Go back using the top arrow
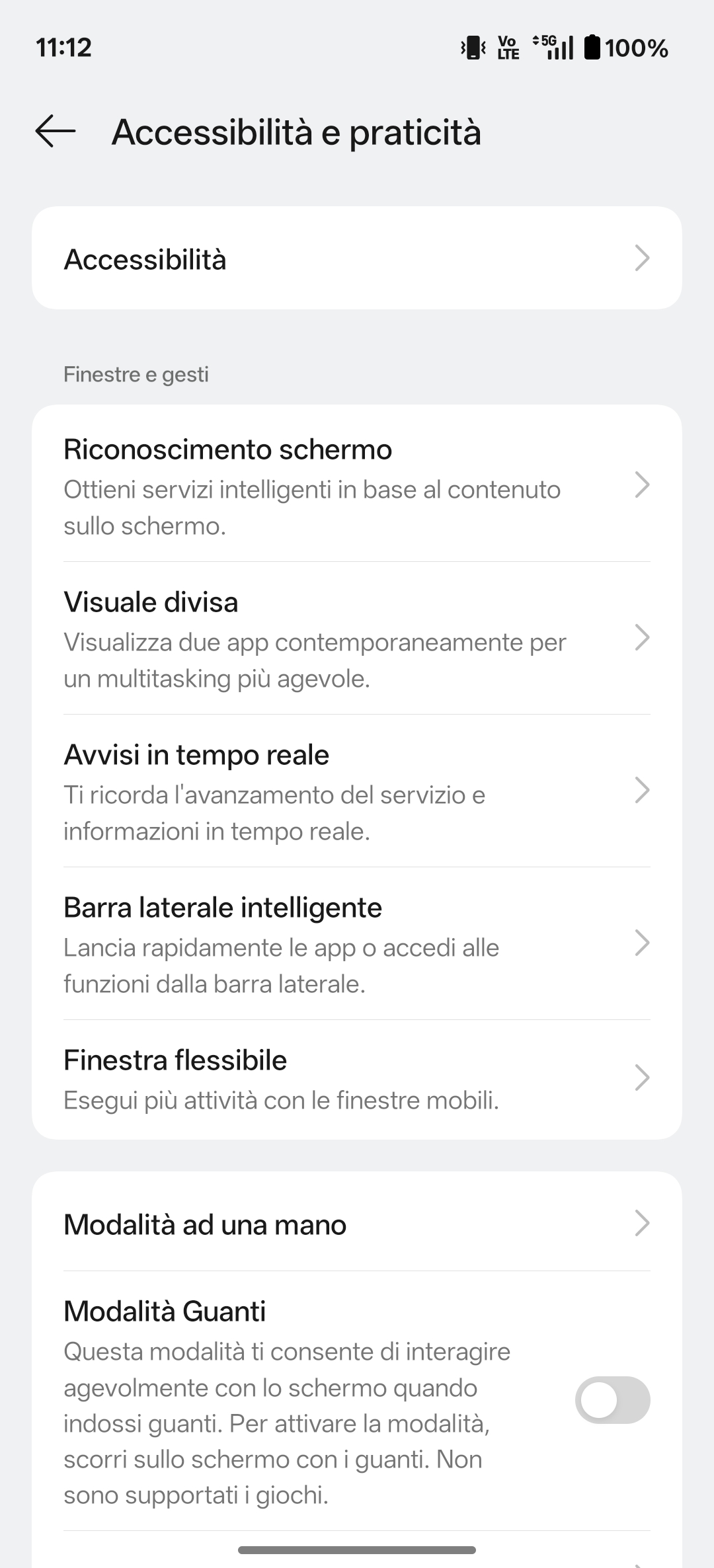Viewport: 714px width, 1568px height. (56, 131)
